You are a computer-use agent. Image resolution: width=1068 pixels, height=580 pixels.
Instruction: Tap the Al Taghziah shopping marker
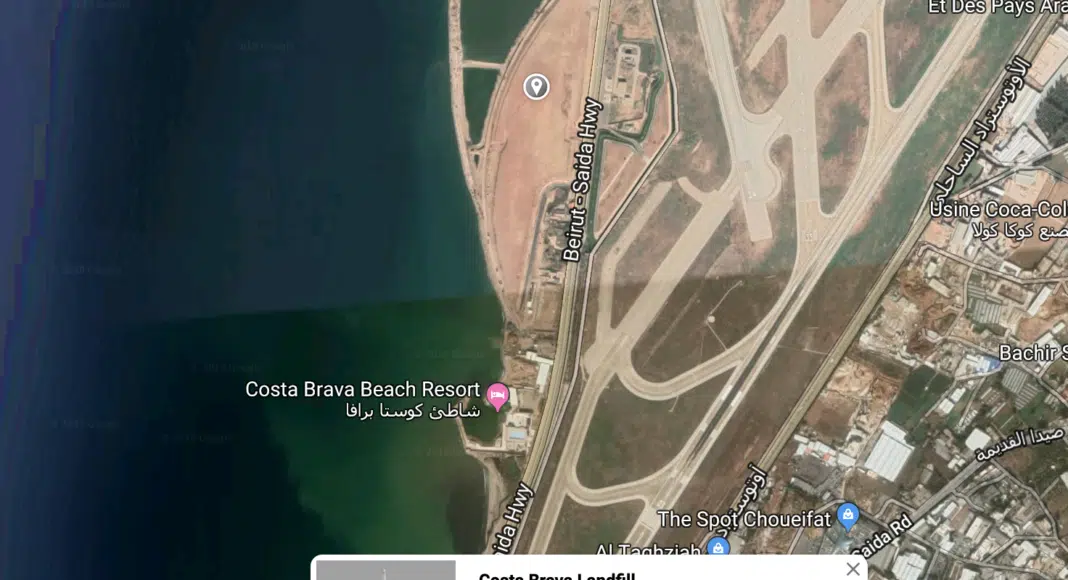(717, 548)
